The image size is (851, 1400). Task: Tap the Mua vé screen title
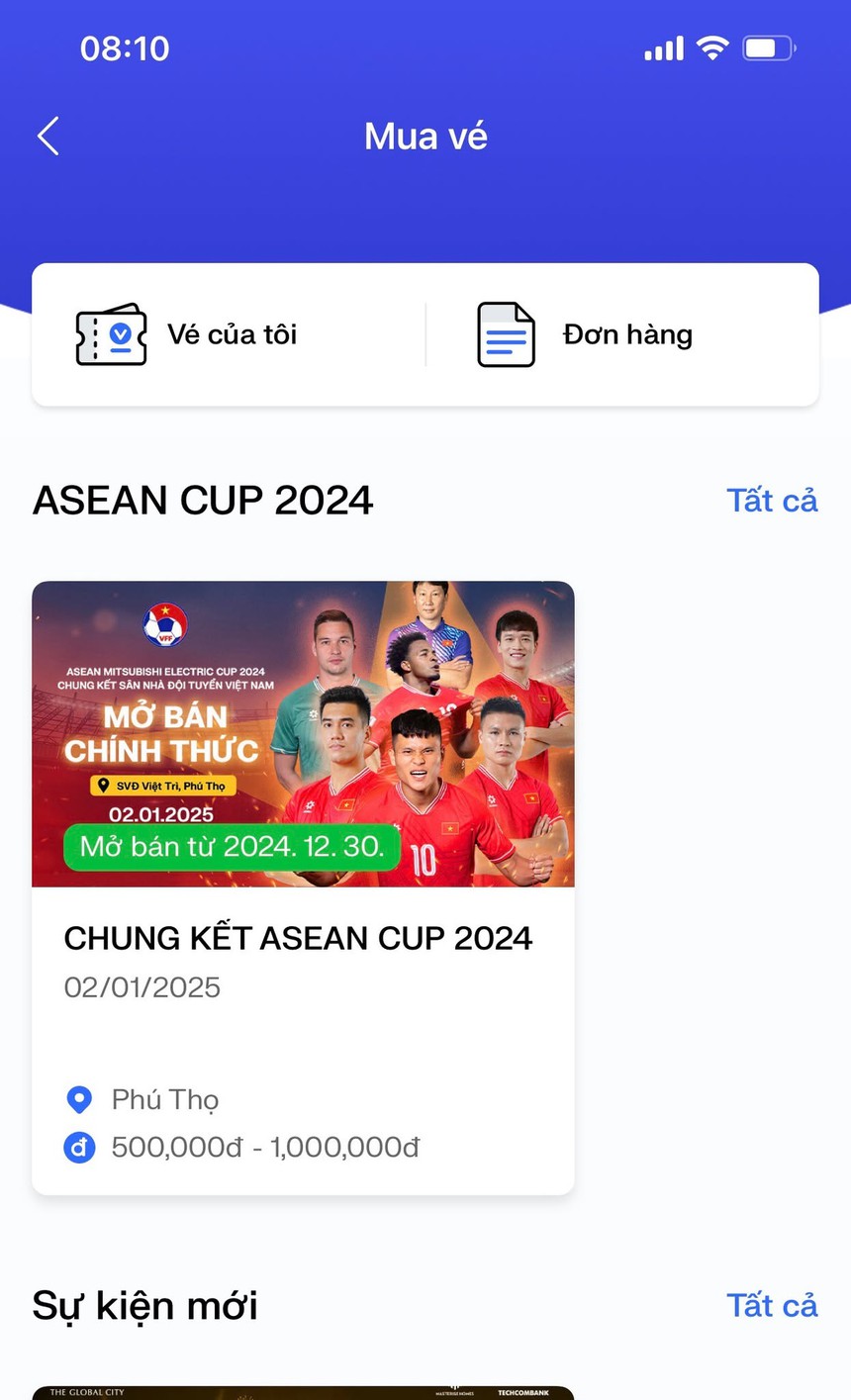425,137
